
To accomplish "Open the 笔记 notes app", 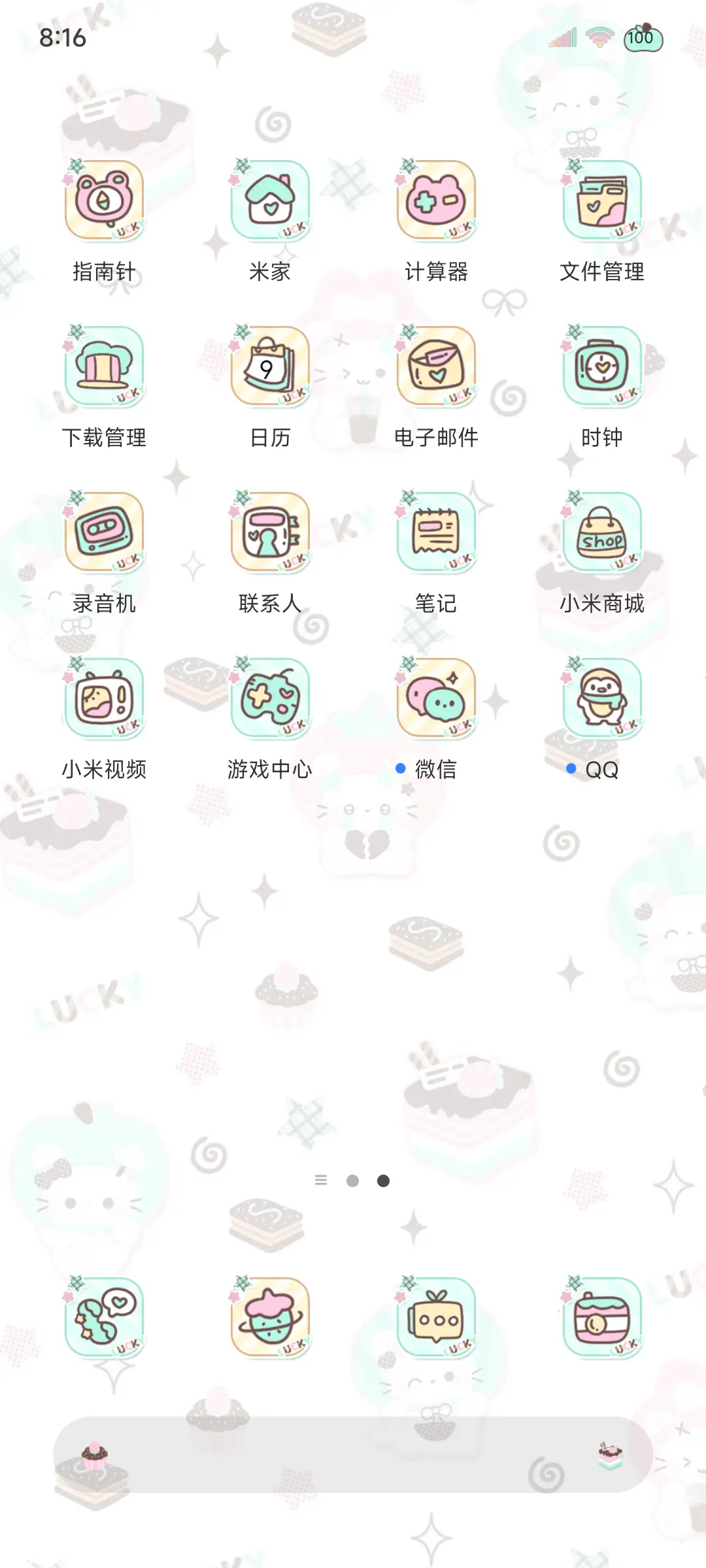I will tap(435, 534).
